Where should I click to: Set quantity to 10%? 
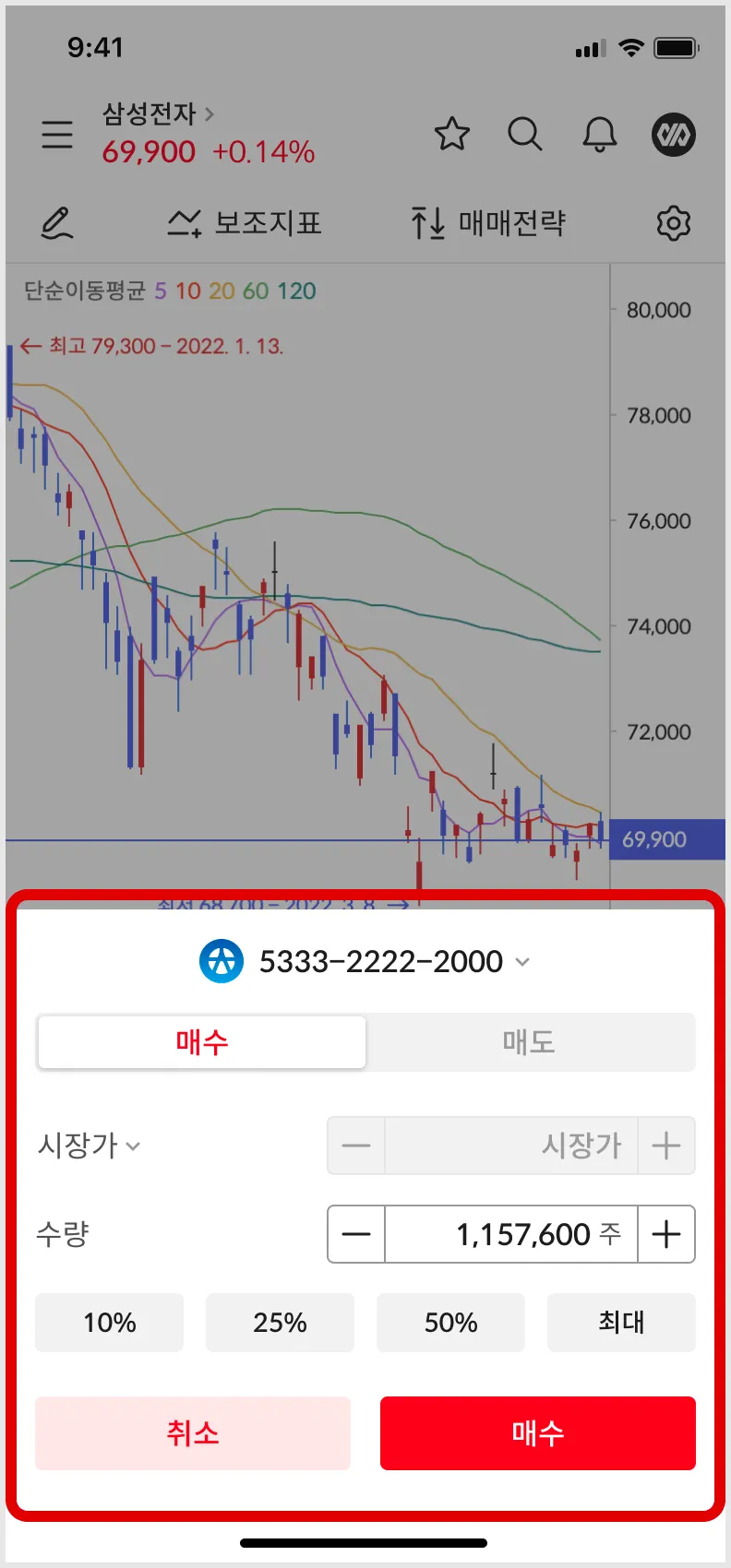[x=109, y=1323]
